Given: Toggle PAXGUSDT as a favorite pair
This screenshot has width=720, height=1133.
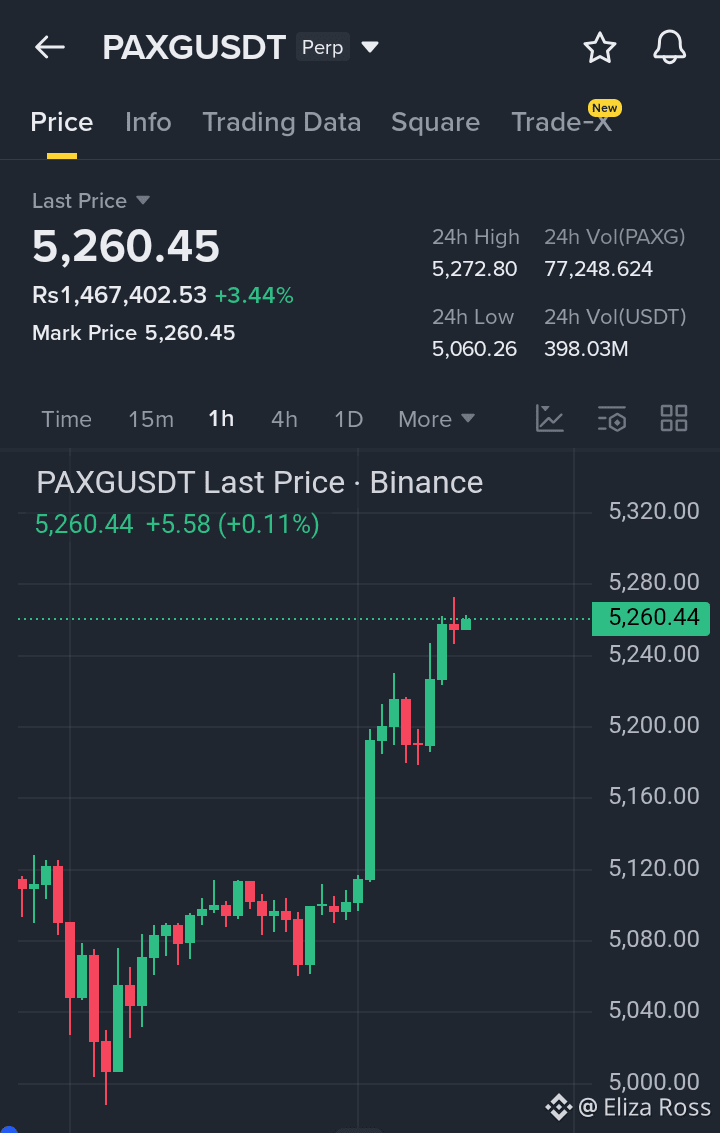Looking at the screenshot, I should (599, 46).
